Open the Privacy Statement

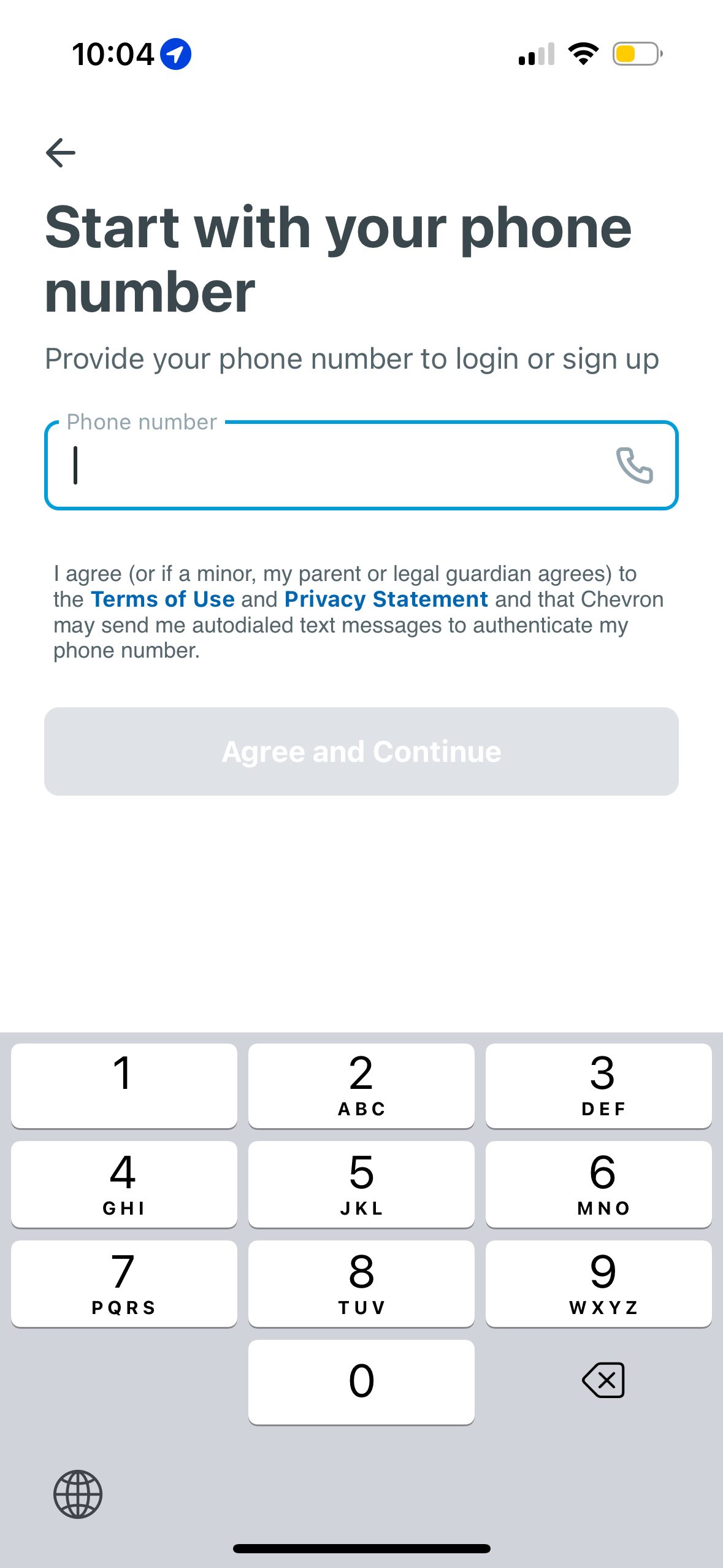[386, 599]
